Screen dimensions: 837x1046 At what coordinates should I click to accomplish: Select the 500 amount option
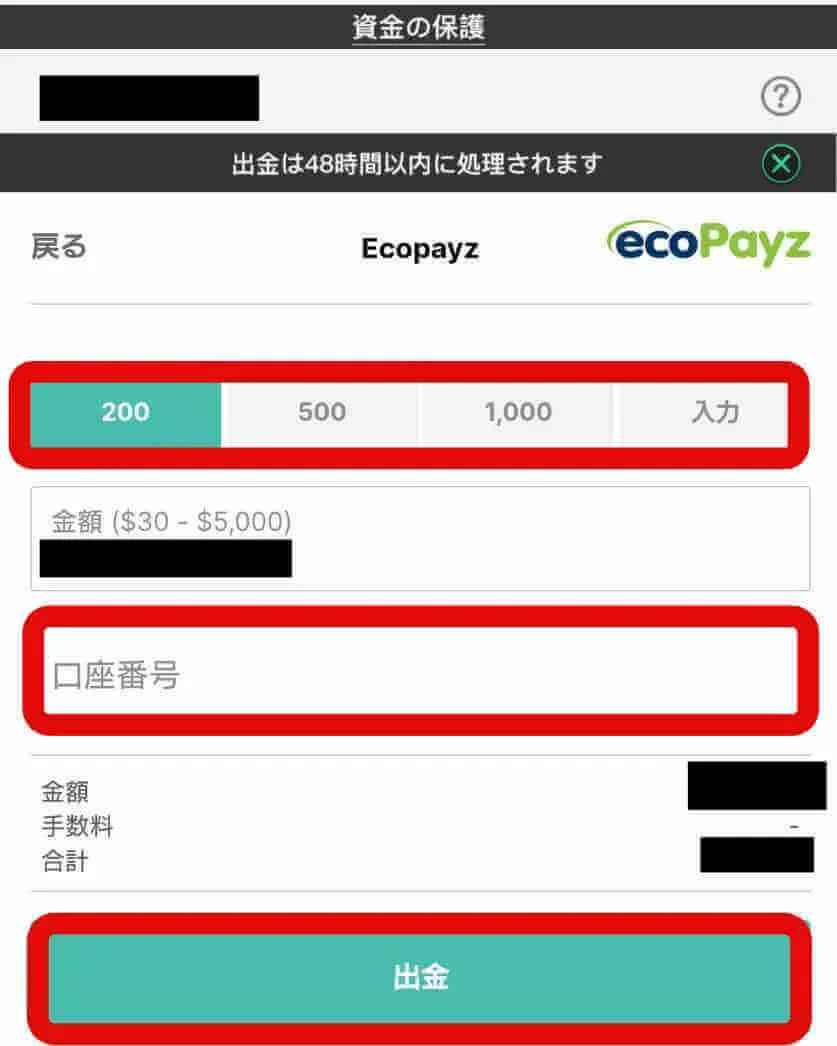pyautogui.click(x=321, y=413)
